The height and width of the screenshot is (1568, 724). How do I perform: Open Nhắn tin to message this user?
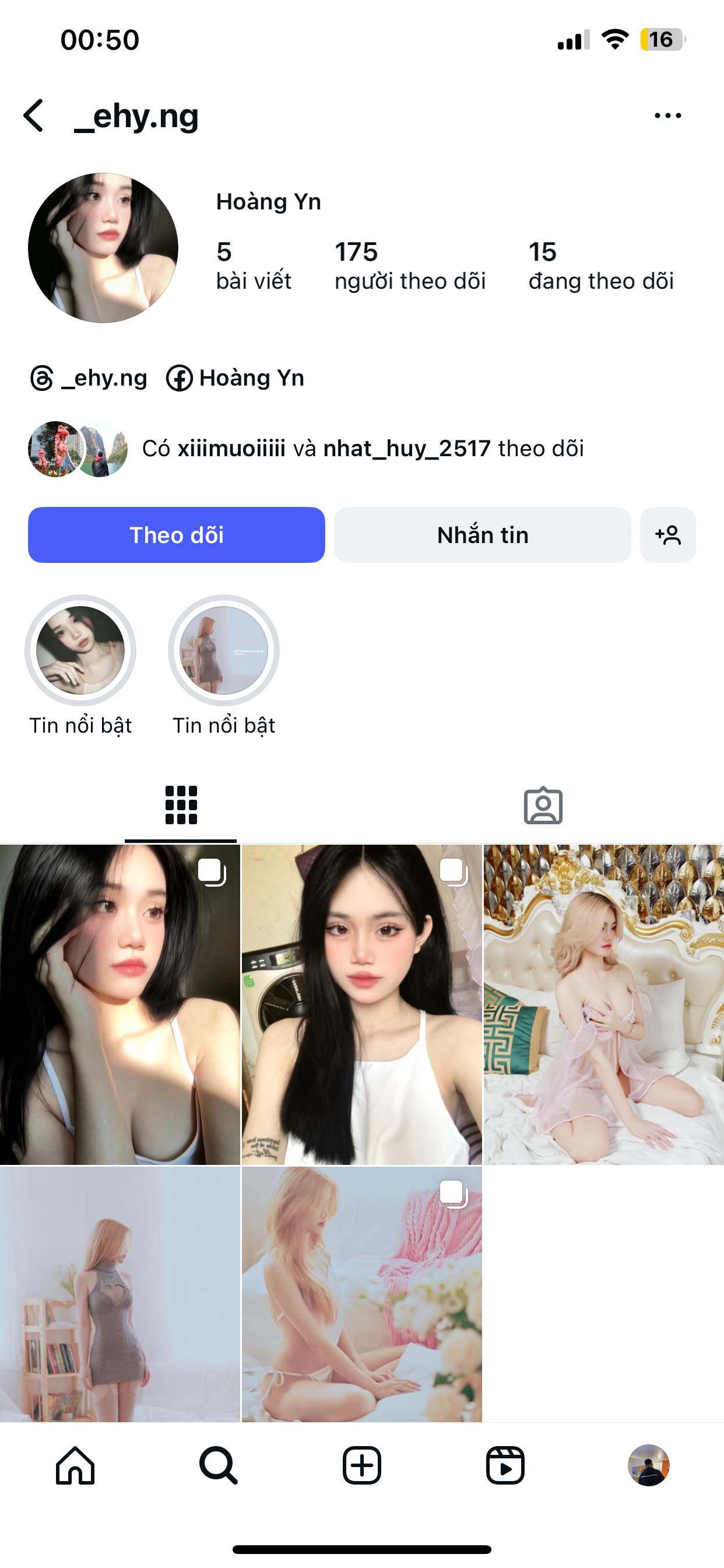483,535
